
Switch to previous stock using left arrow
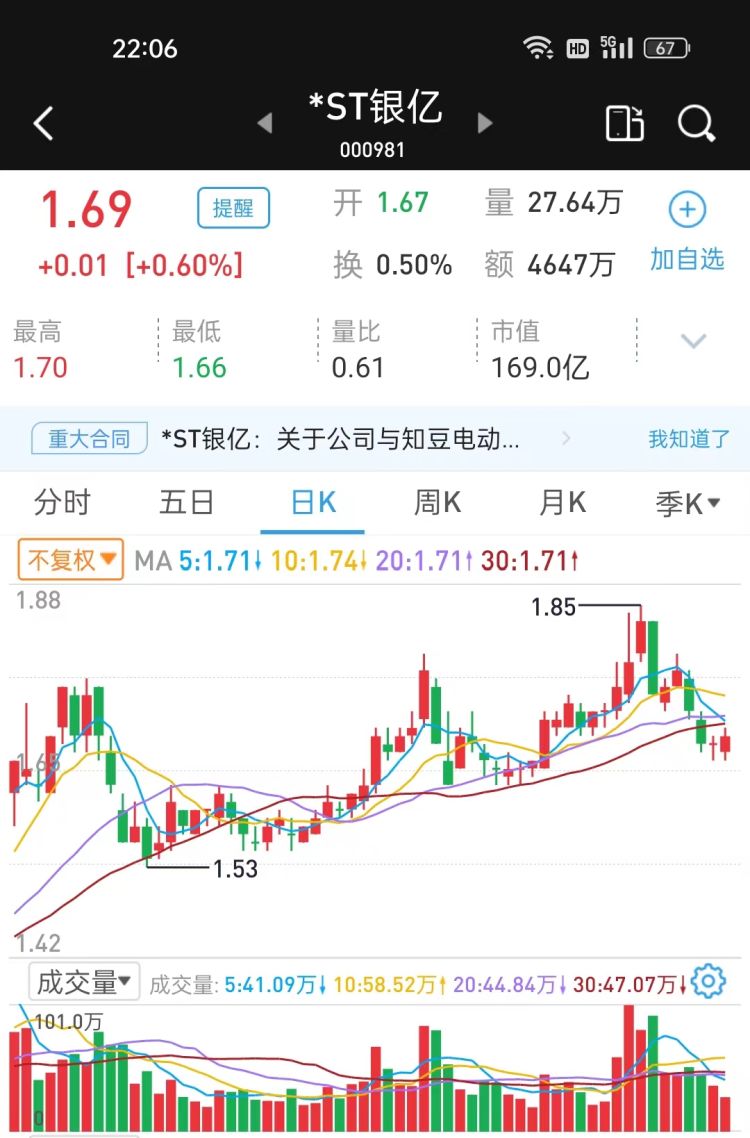click(x=265, y=122)
